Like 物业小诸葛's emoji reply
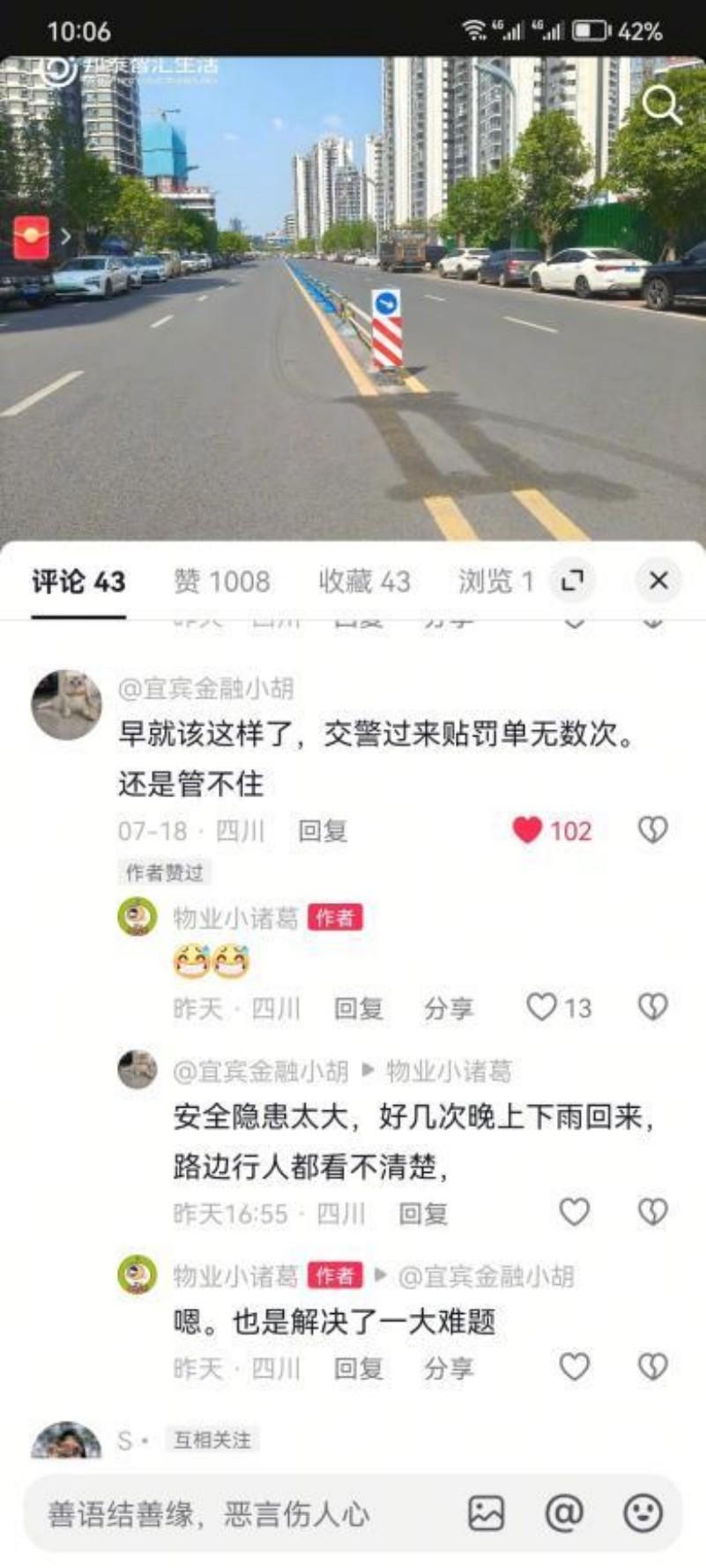The width and height of the screenshot is (706, 1568). pyautogui.click(x=541, y=1007)
